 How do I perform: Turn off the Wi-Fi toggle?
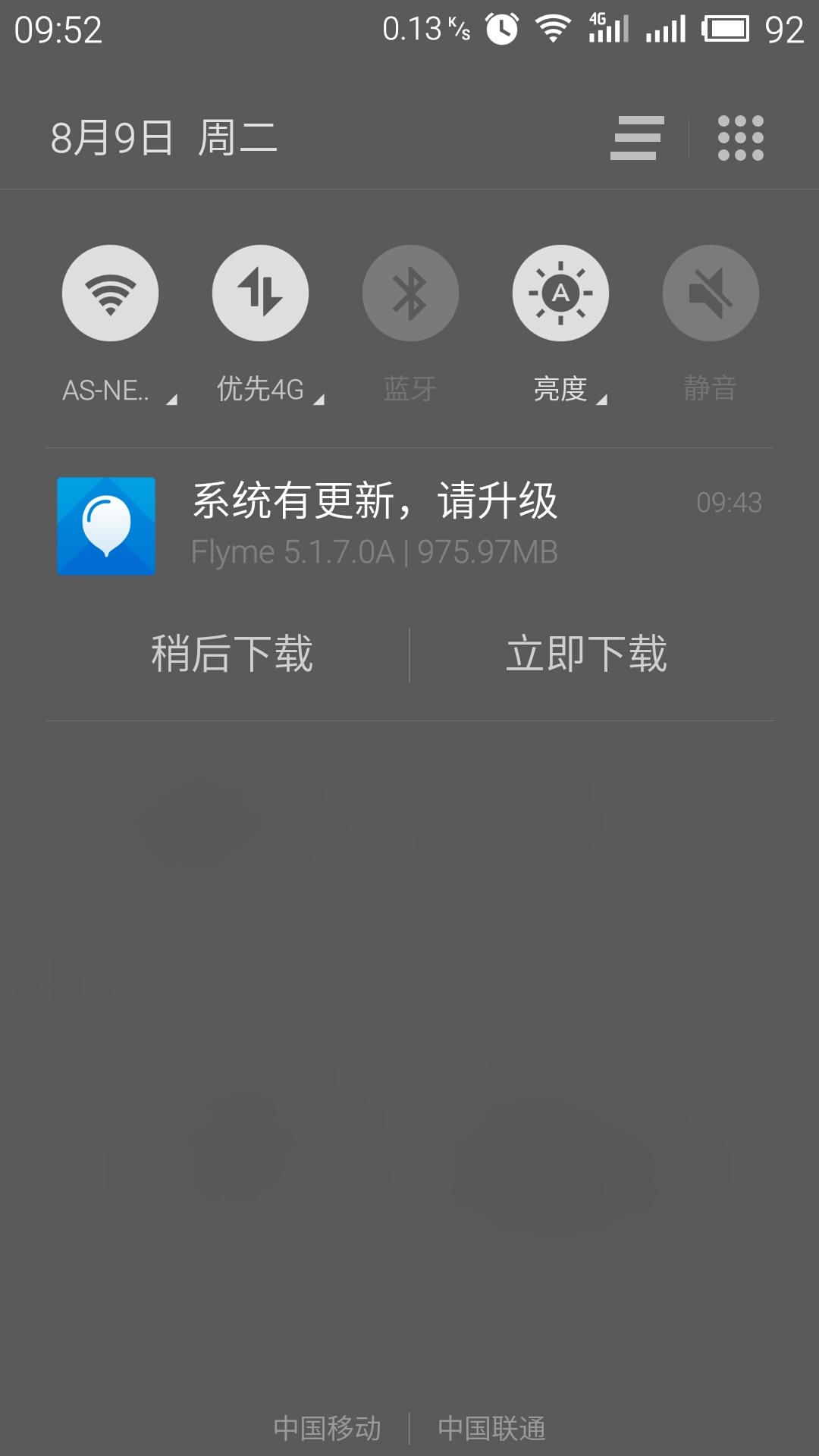point(111,293)
